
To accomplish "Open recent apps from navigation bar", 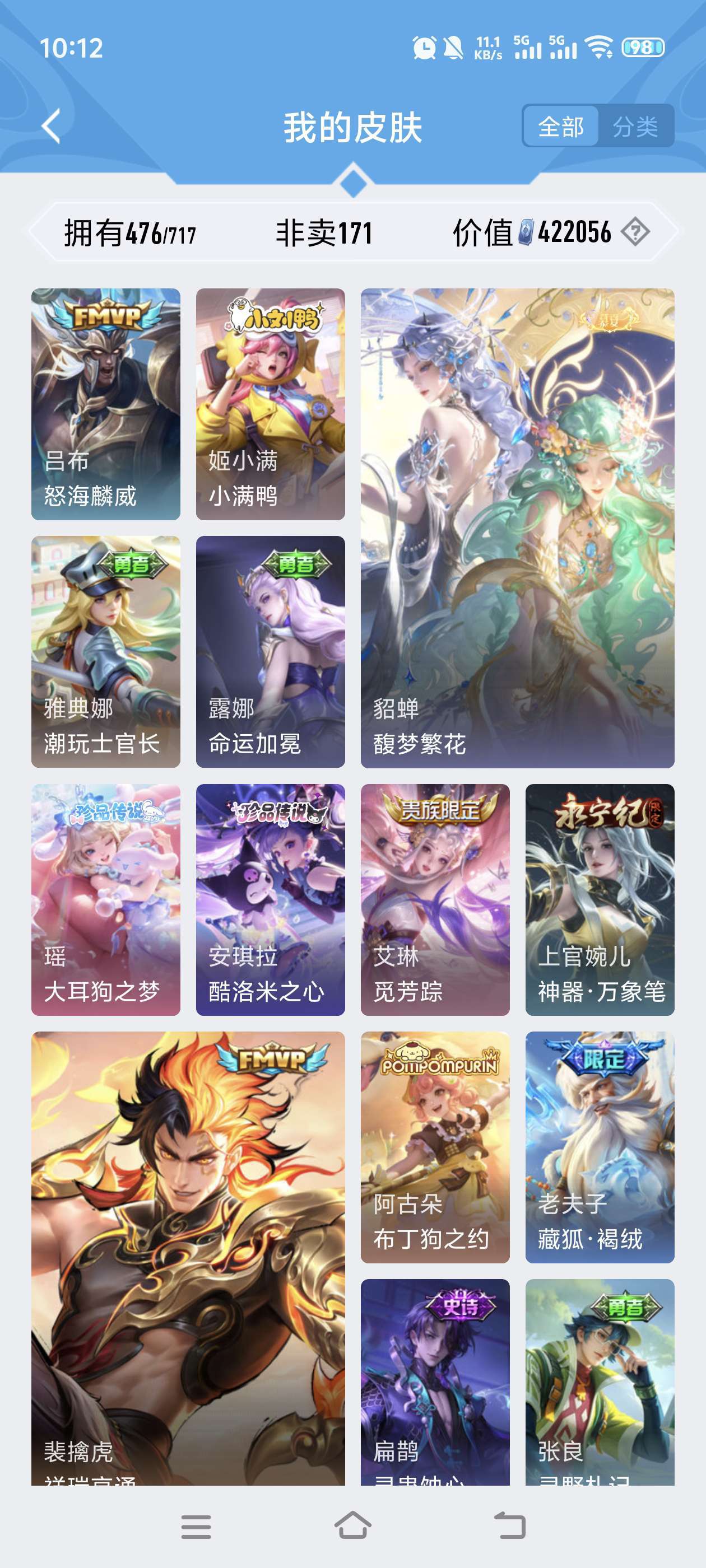I will coord(196,1526).
